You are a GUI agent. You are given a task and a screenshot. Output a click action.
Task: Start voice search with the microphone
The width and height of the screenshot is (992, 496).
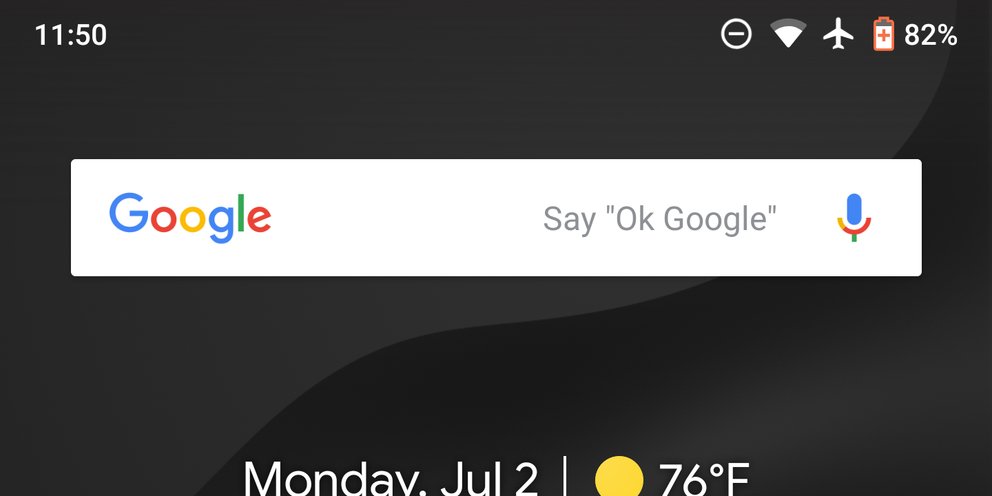[x=853, y=217]
